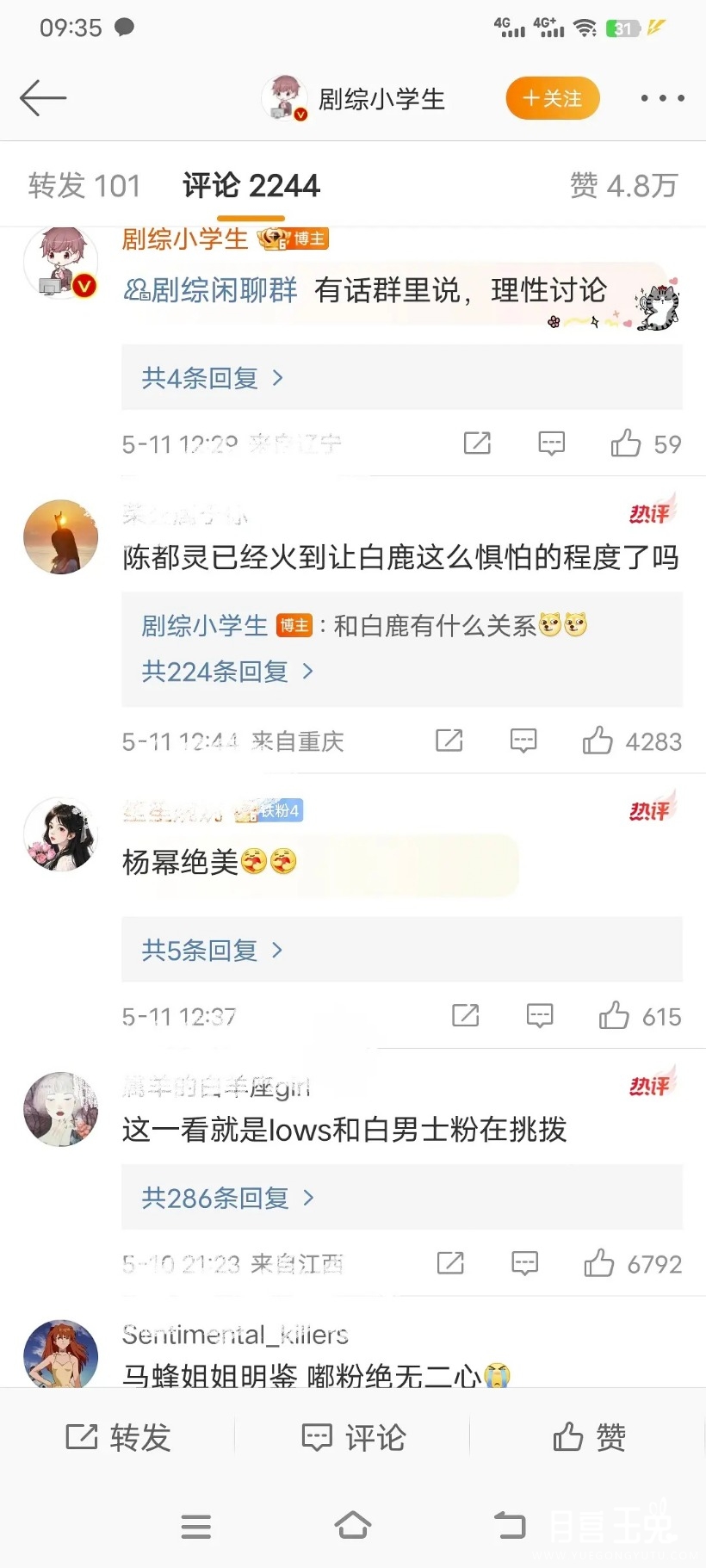Tap 赞 in the bottom bar
The image size is (706, 1568).
pyautogui.click(x=589, y=1437)
